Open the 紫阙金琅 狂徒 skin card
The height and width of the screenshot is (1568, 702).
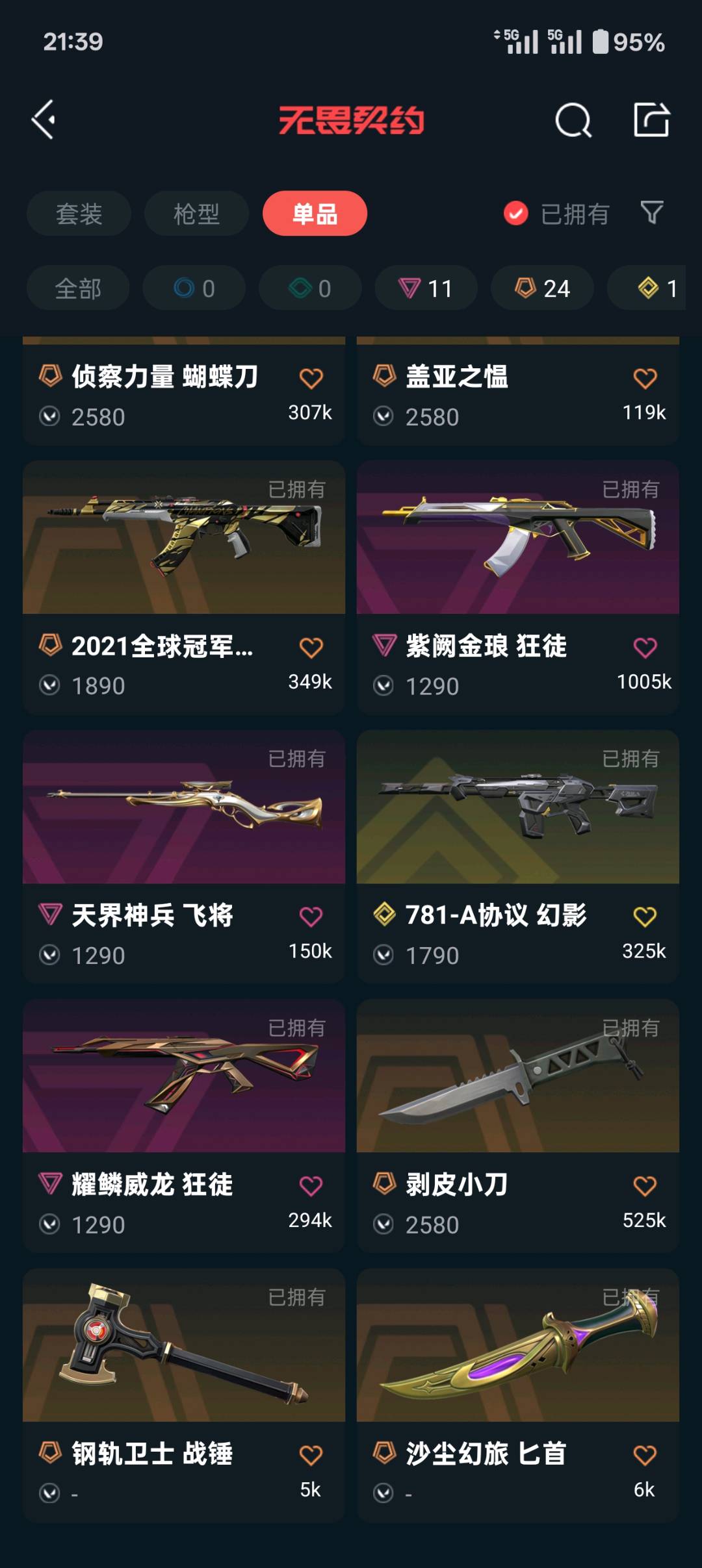[518, 588]
